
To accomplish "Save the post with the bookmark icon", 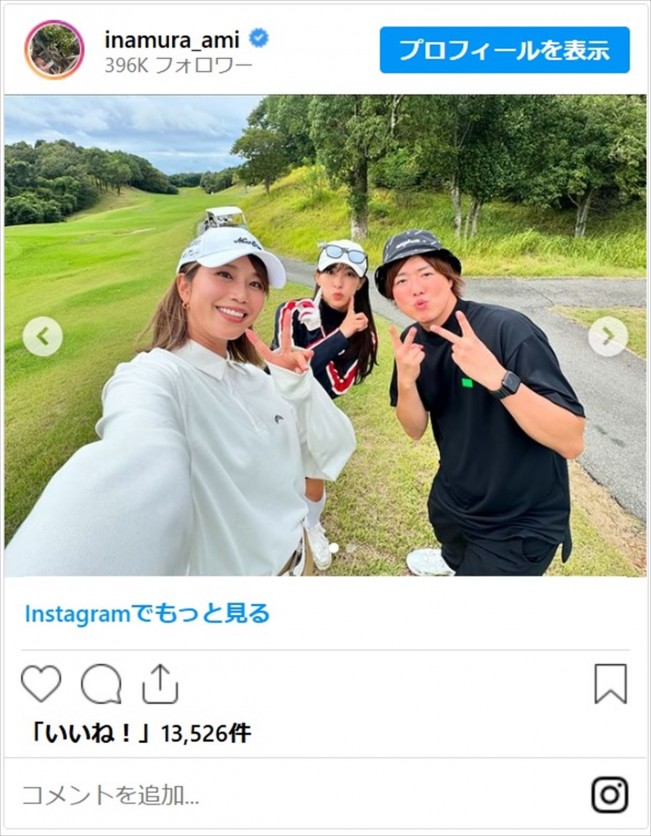I will pos(610,684).
